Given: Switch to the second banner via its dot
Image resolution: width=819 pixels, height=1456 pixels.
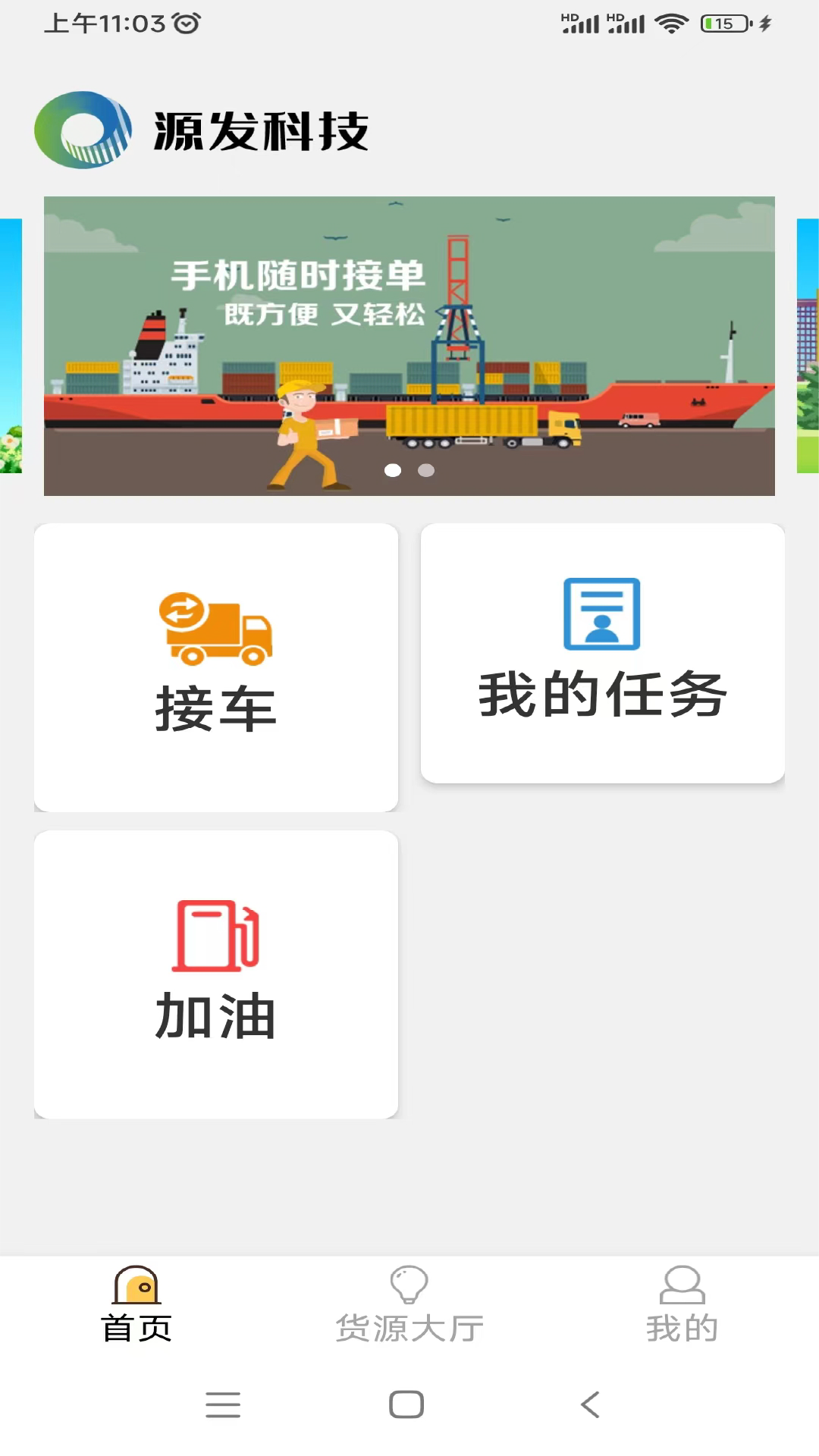Looking at the screenshot, I should click(425, 470).
